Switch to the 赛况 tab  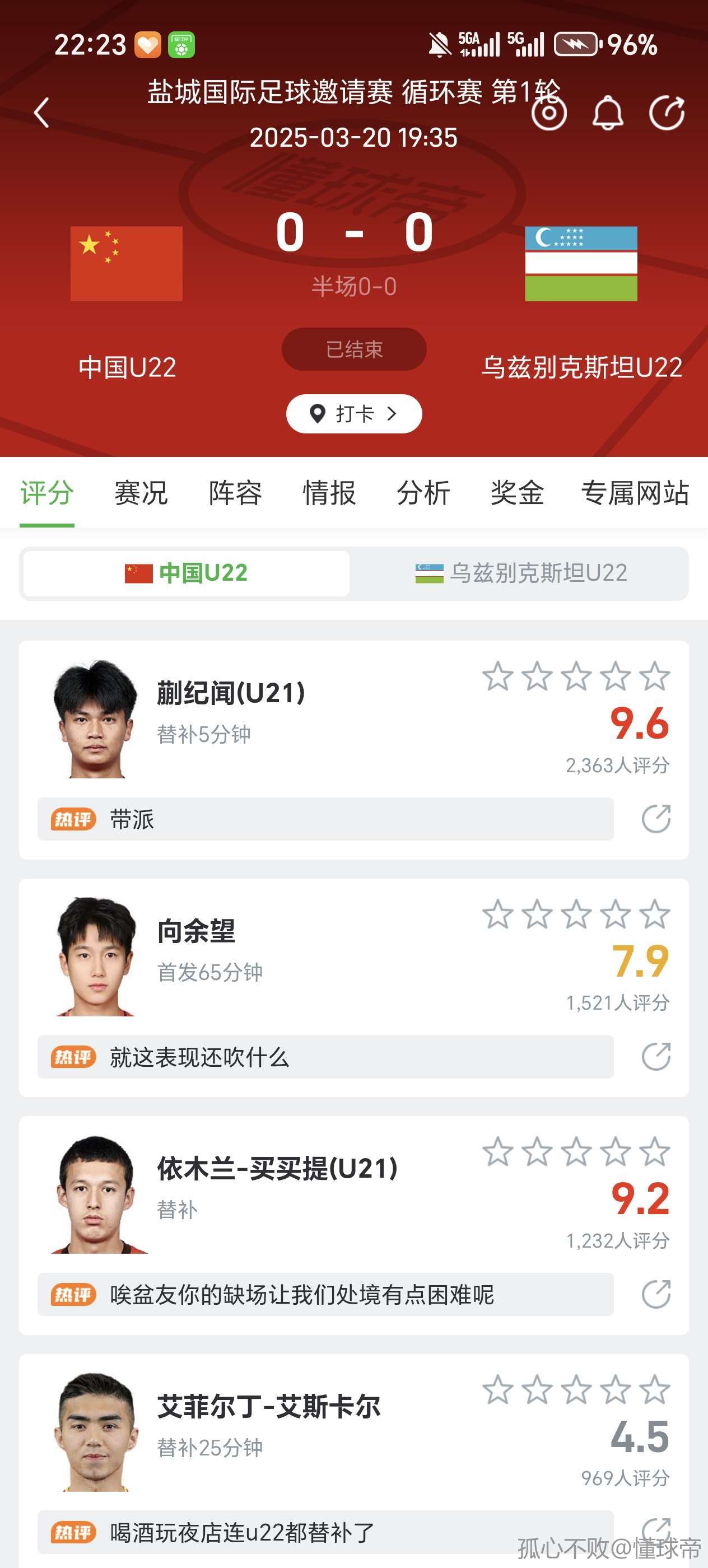point(141,492)
